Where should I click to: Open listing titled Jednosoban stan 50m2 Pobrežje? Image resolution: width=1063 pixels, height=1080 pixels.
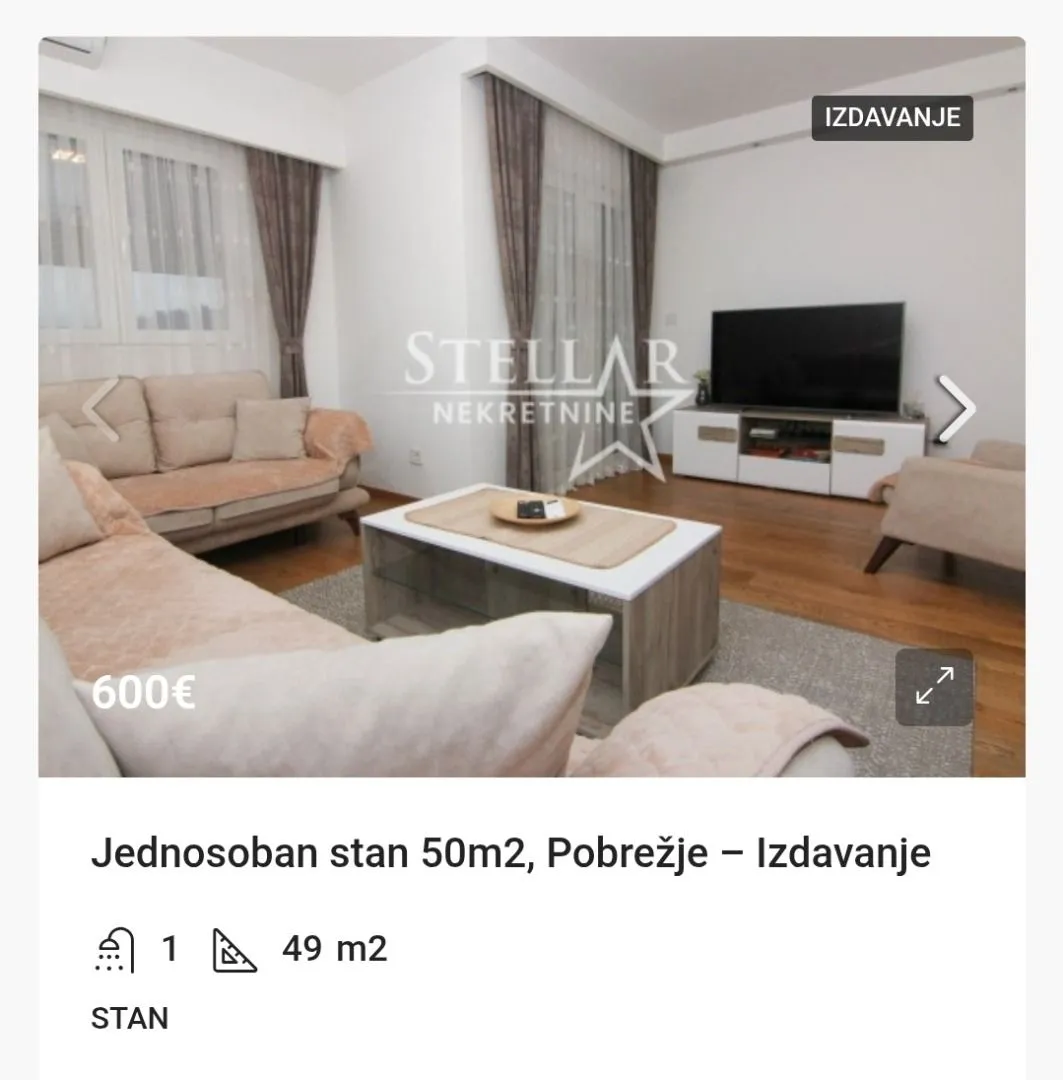click(508, 853)
